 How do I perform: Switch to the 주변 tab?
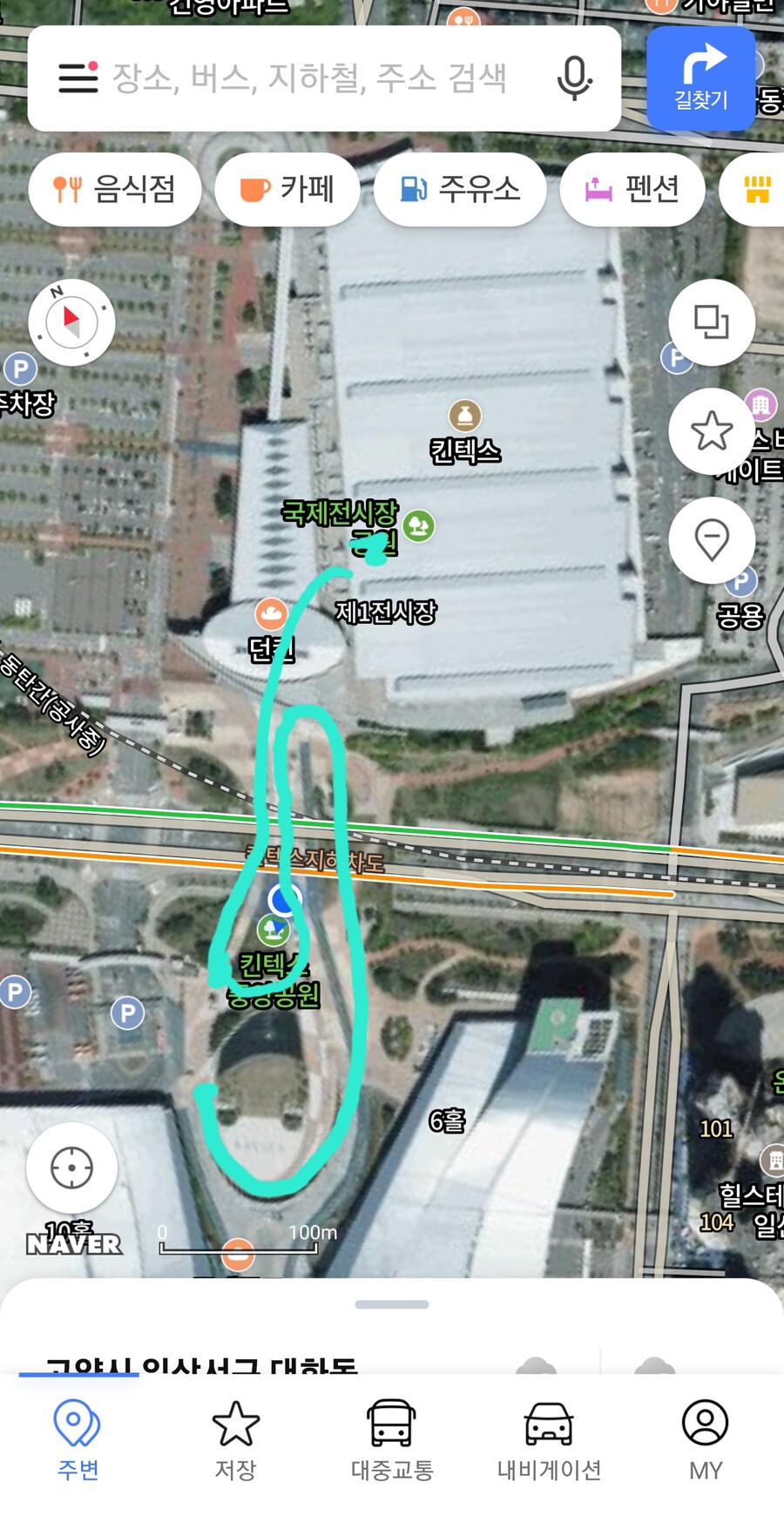[78, 1440]
